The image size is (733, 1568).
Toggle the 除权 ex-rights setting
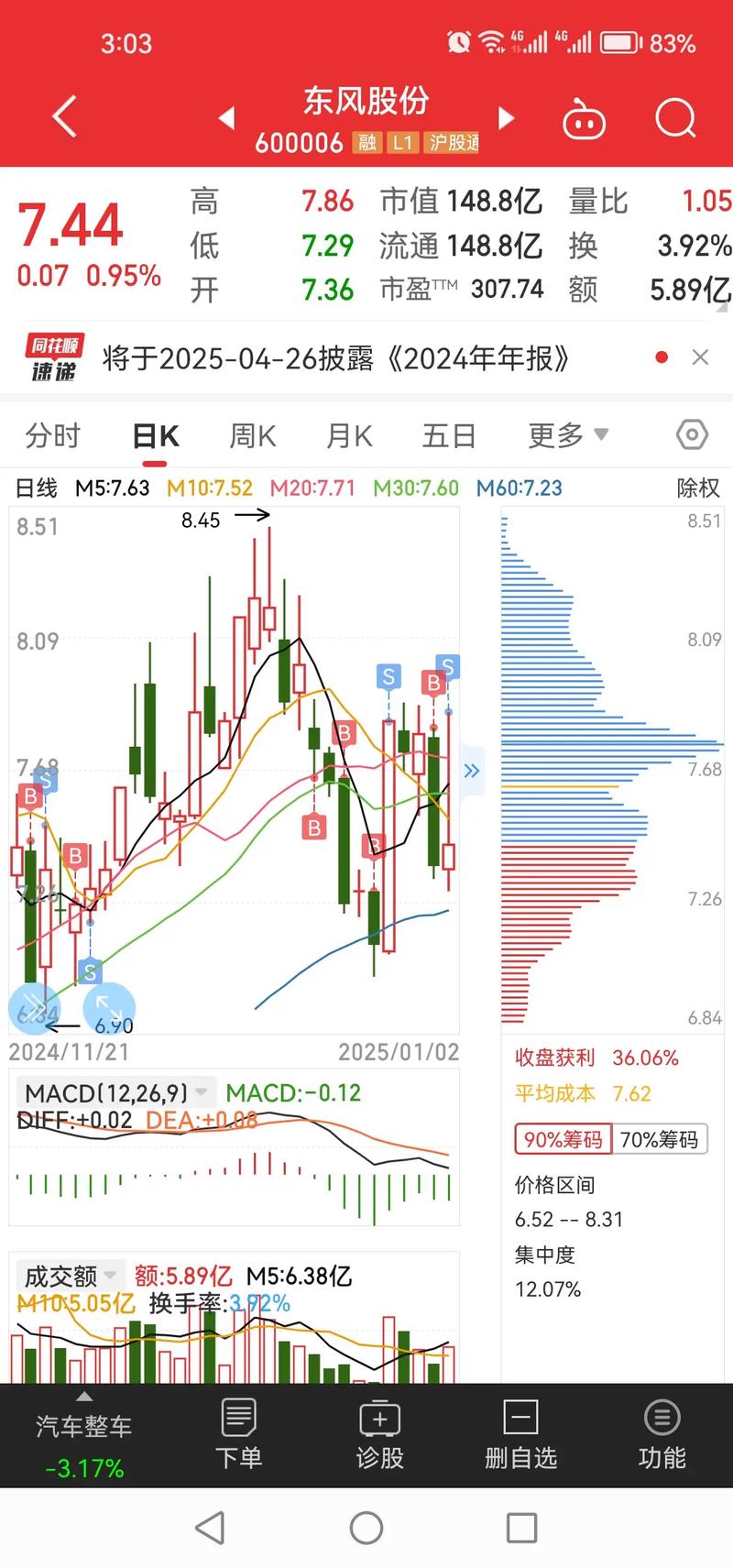tap(697, 488)
